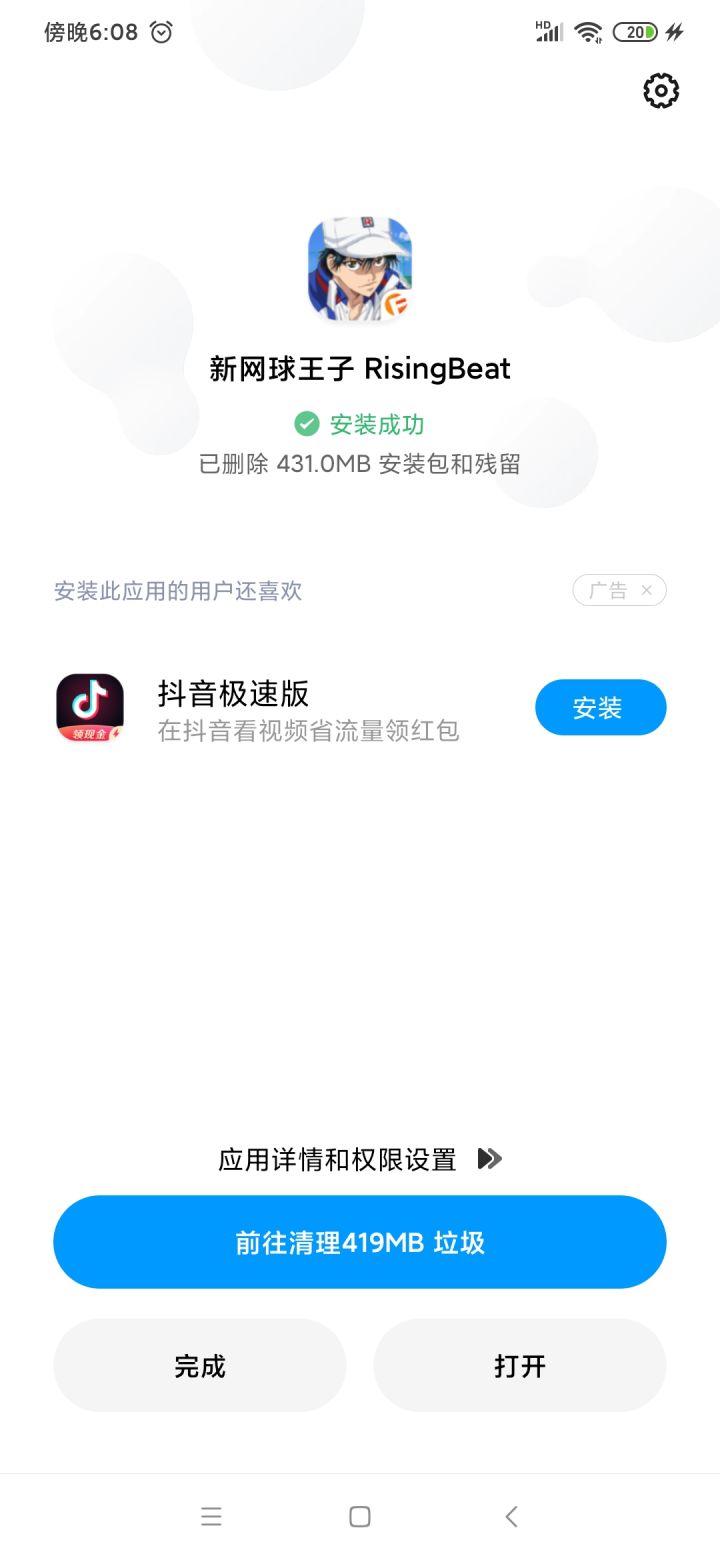
Task: Click the battery indicator showing 20
Action: click(636, 33)
